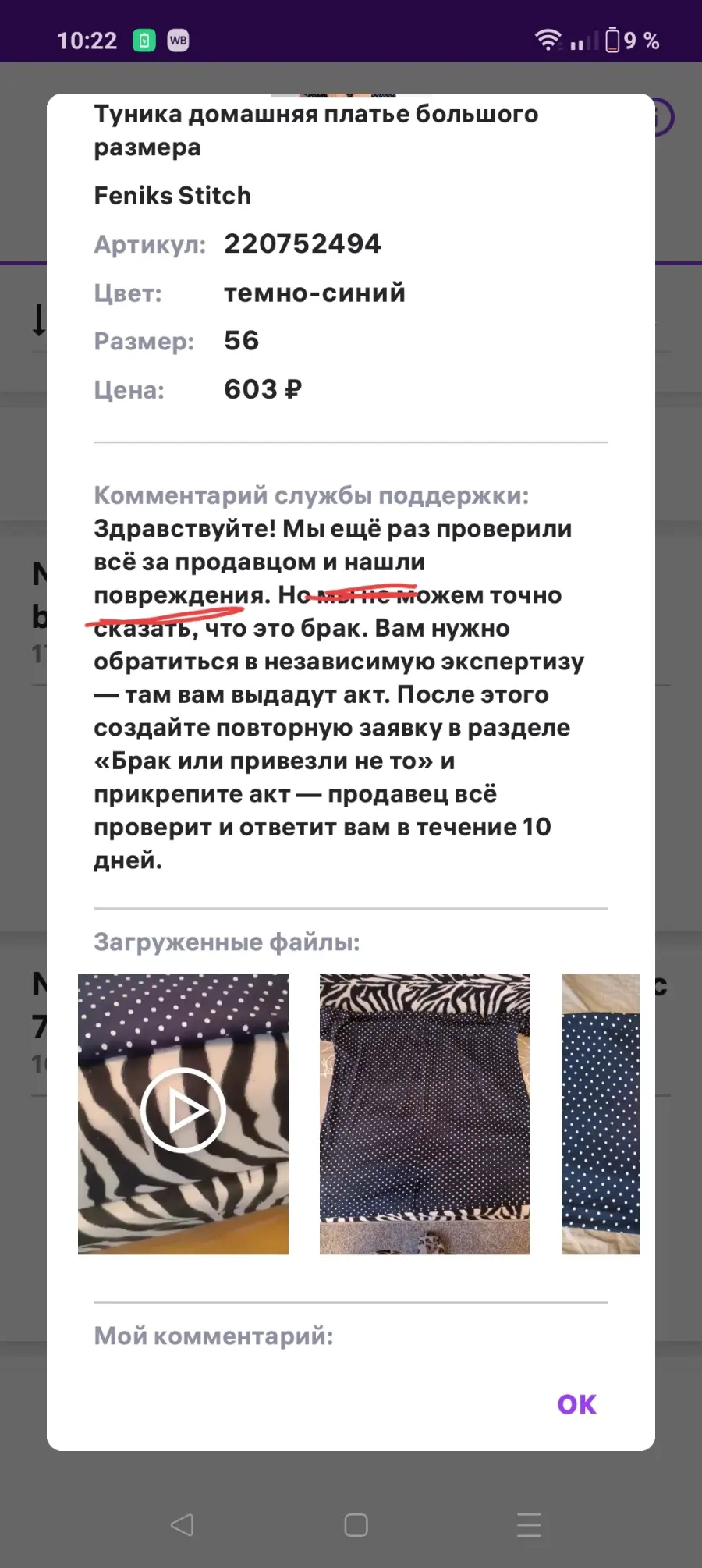The height and width of the screenshot is (1568, 702).
Task: Open the uploaded photo of the full tunic
Action: pyautogui.click(x=425, y=1113)
